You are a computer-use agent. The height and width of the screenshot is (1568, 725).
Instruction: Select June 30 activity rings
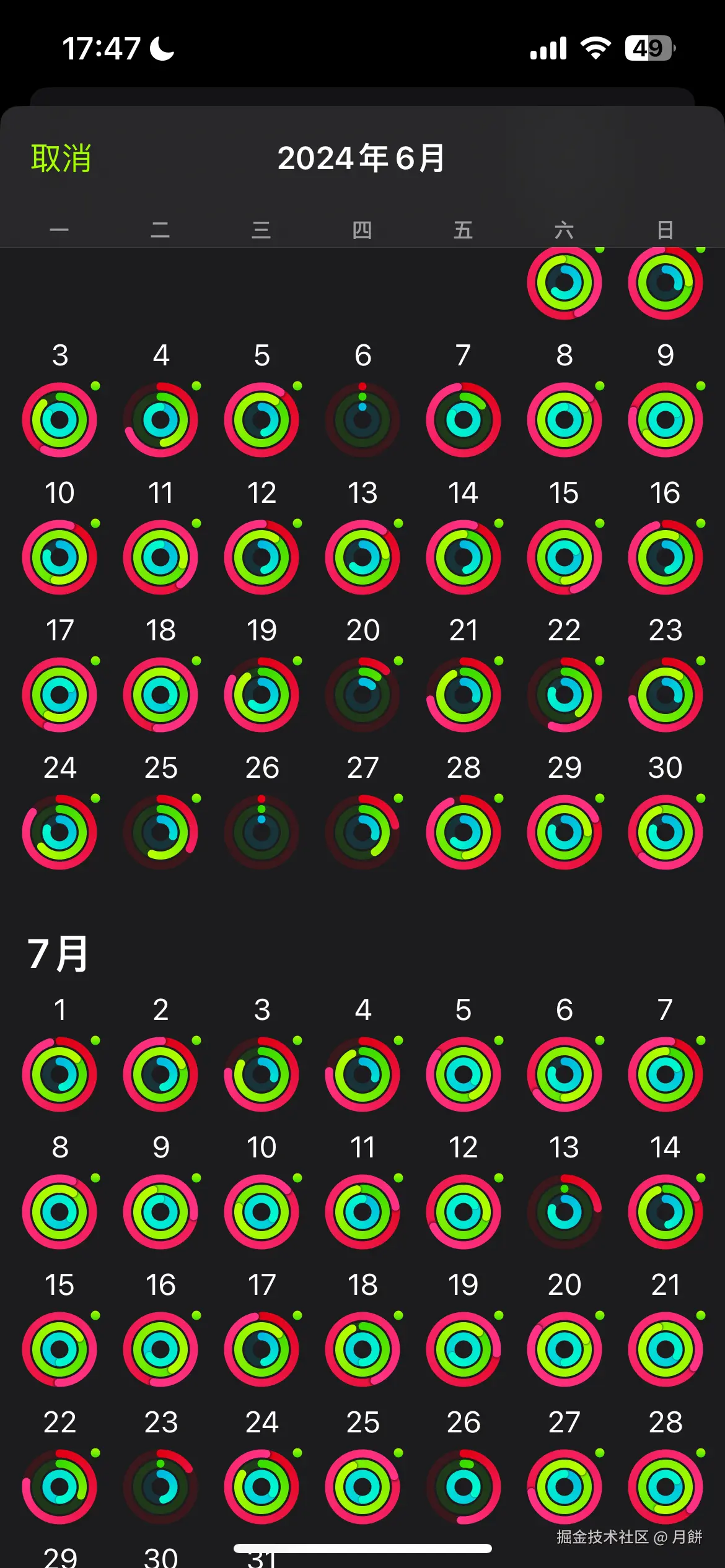665,832
